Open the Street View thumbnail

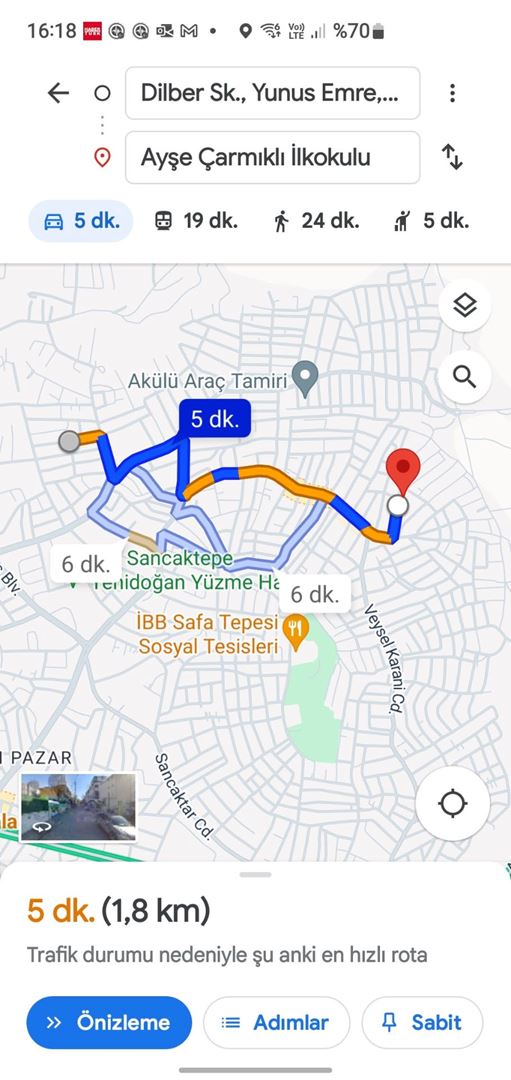click(x=79, y=807)
